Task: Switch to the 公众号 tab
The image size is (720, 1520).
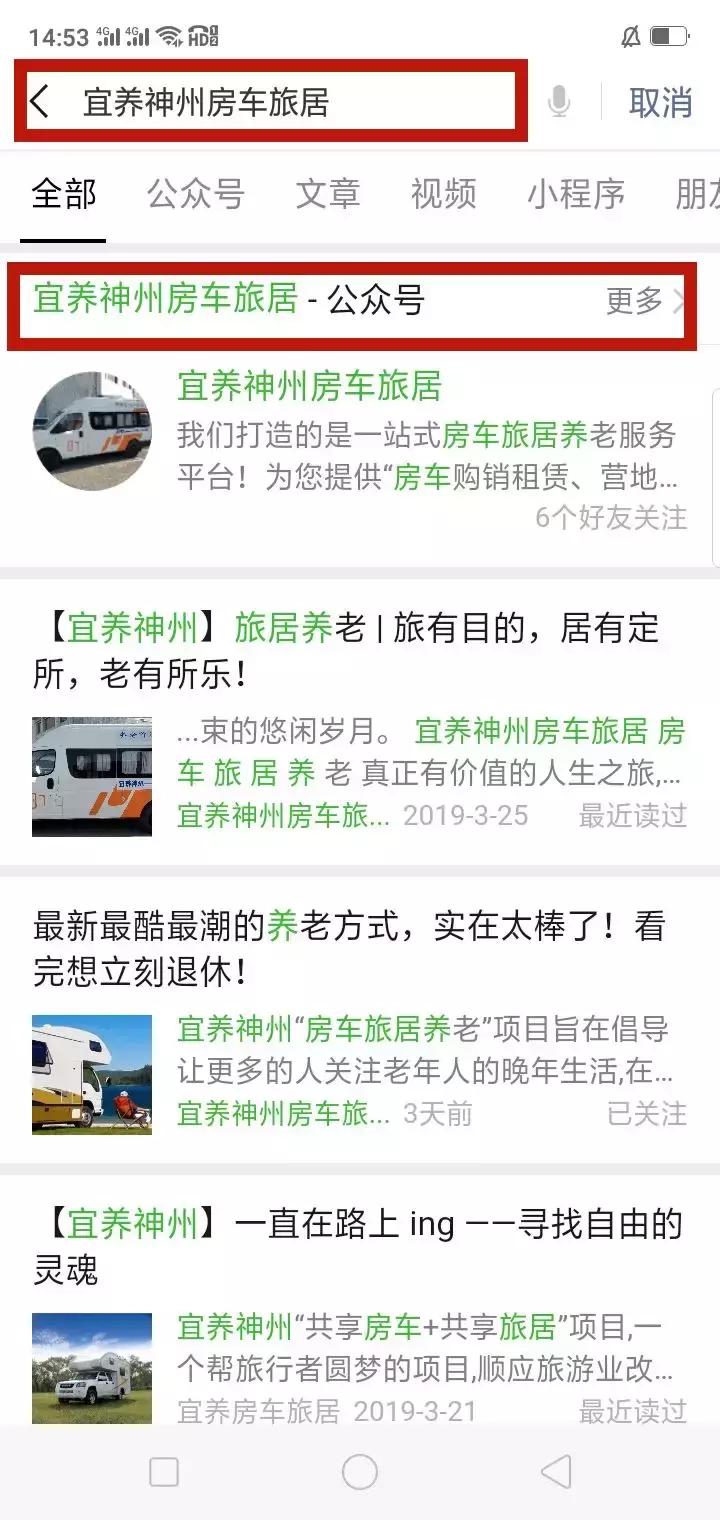Action: coord(195,196)
